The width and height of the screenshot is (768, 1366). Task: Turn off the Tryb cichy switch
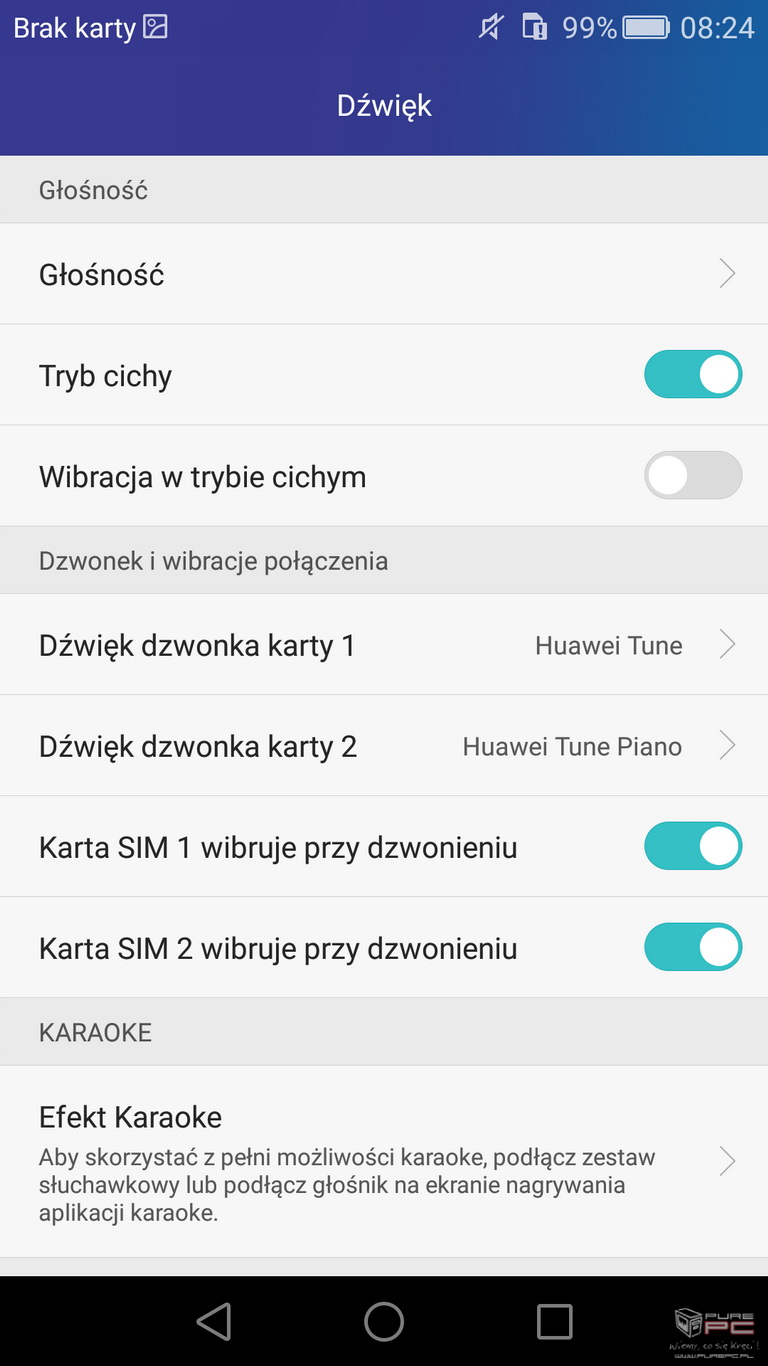coord(693,375)
